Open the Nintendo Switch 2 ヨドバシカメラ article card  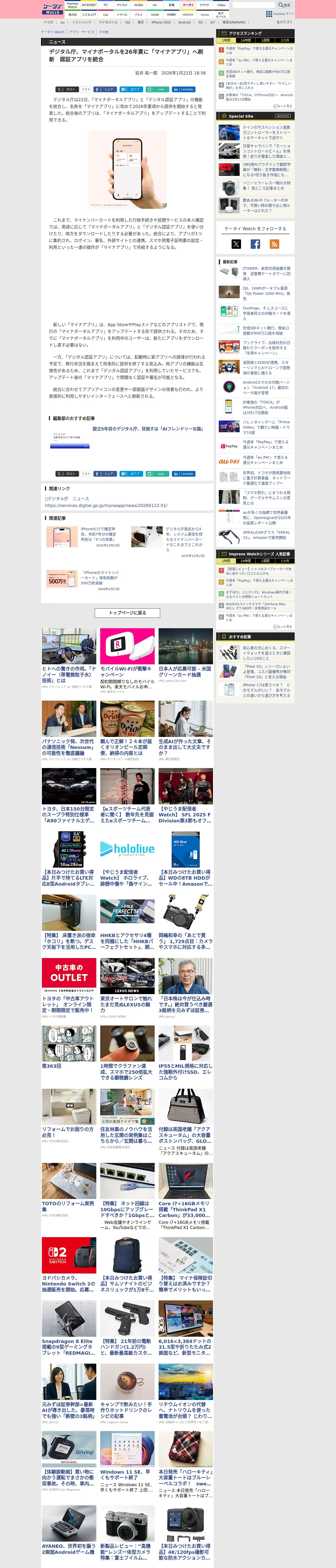(69, 1264)
